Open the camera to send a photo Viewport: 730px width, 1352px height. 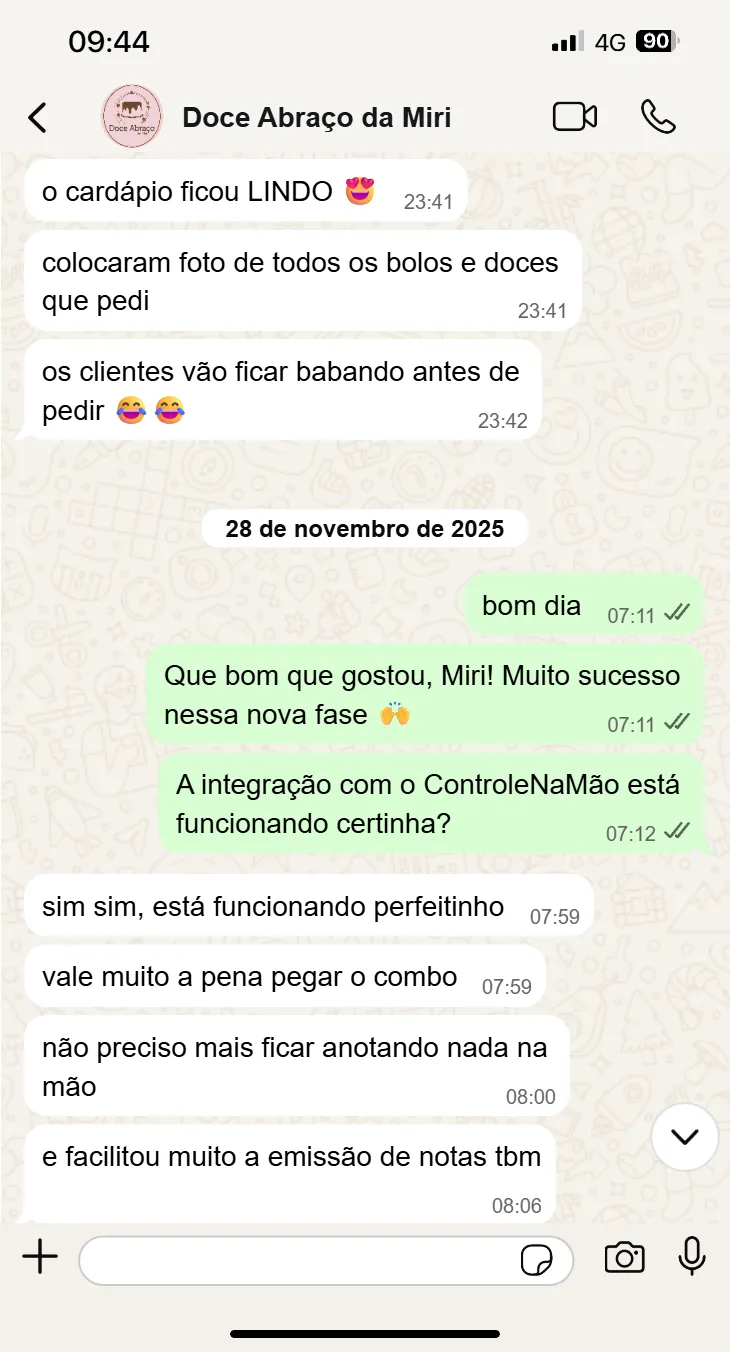click(x=625, y=1258)
